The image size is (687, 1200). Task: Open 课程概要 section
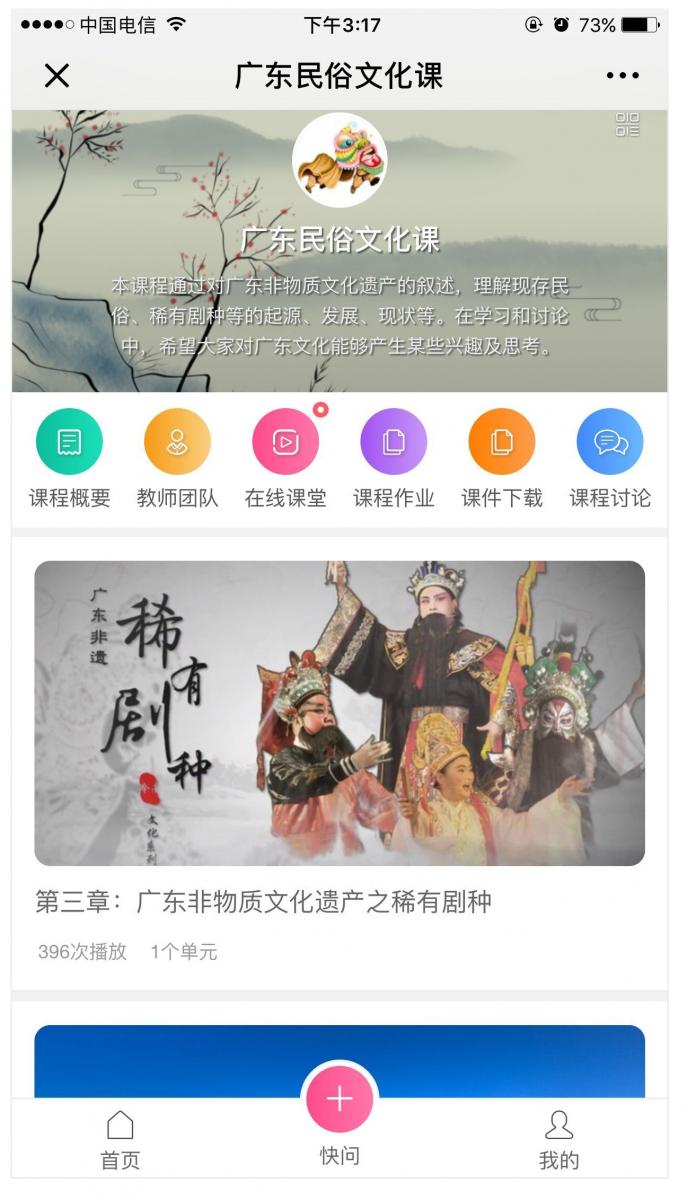[x=69, y=443]
